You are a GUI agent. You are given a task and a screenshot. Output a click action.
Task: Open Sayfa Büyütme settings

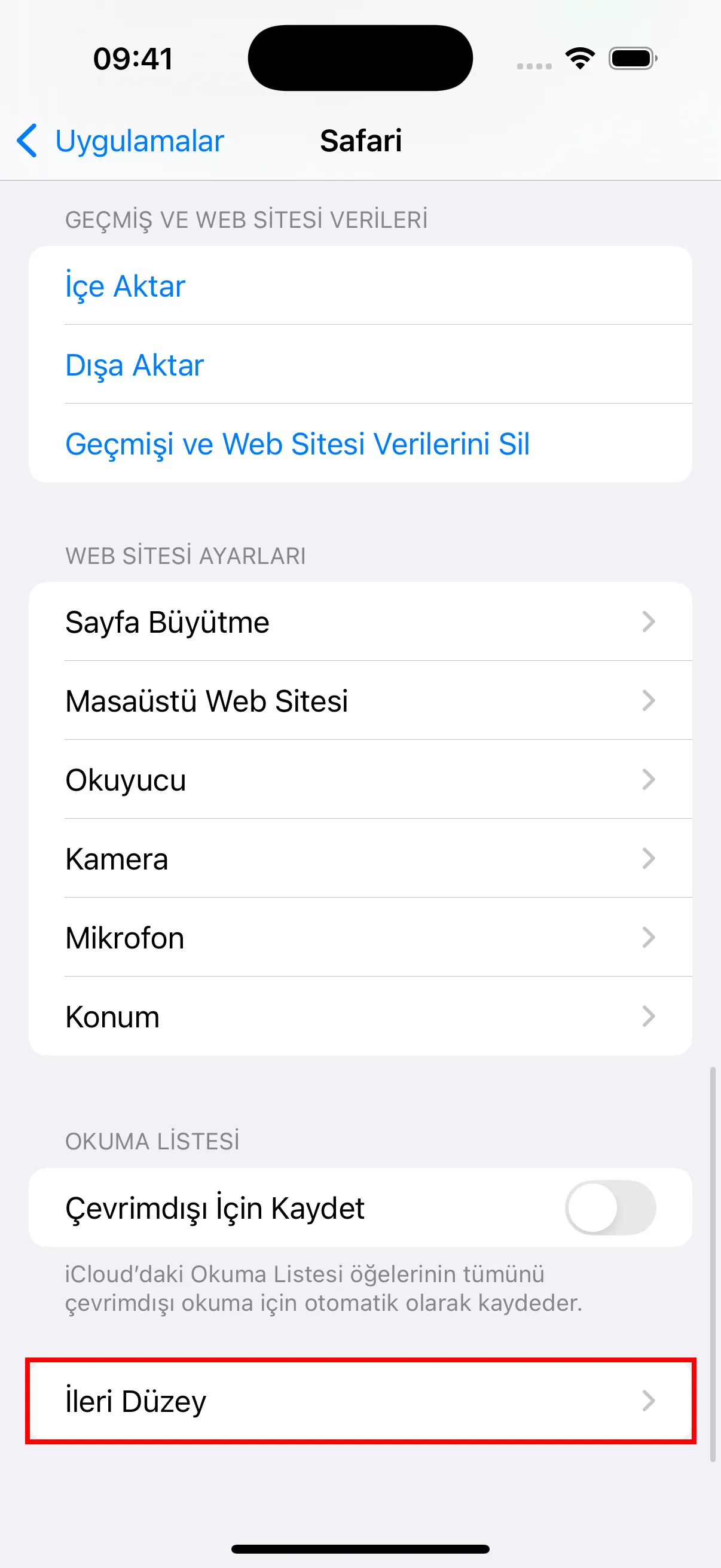pos(360,622)
